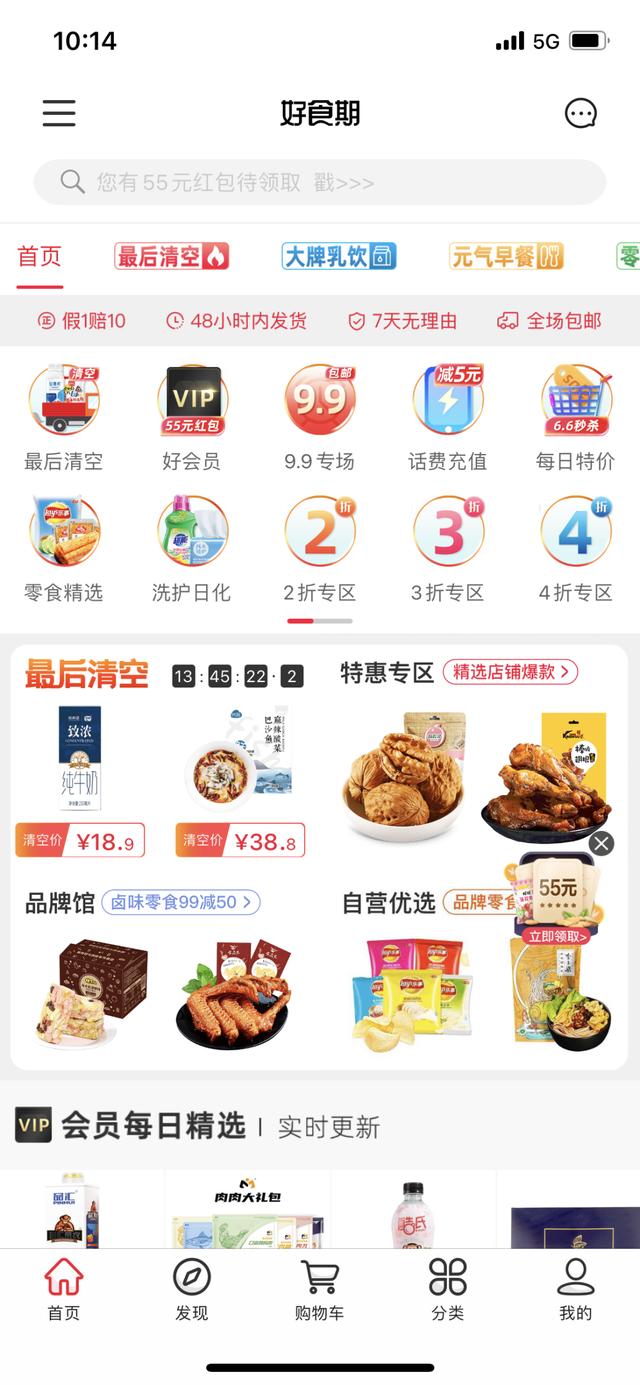
Task: Open the 9.9专场 shortcut
Action: [x=320, y=417]
